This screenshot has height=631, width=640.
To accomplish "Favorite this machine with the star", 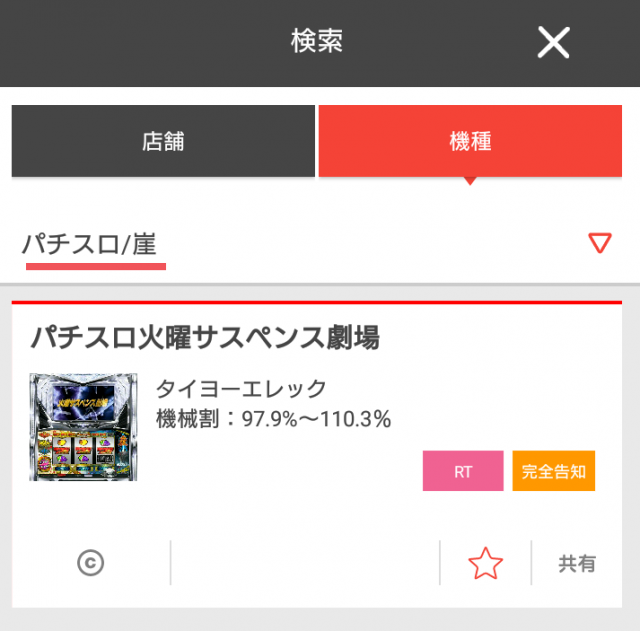I will pos(485,564).
